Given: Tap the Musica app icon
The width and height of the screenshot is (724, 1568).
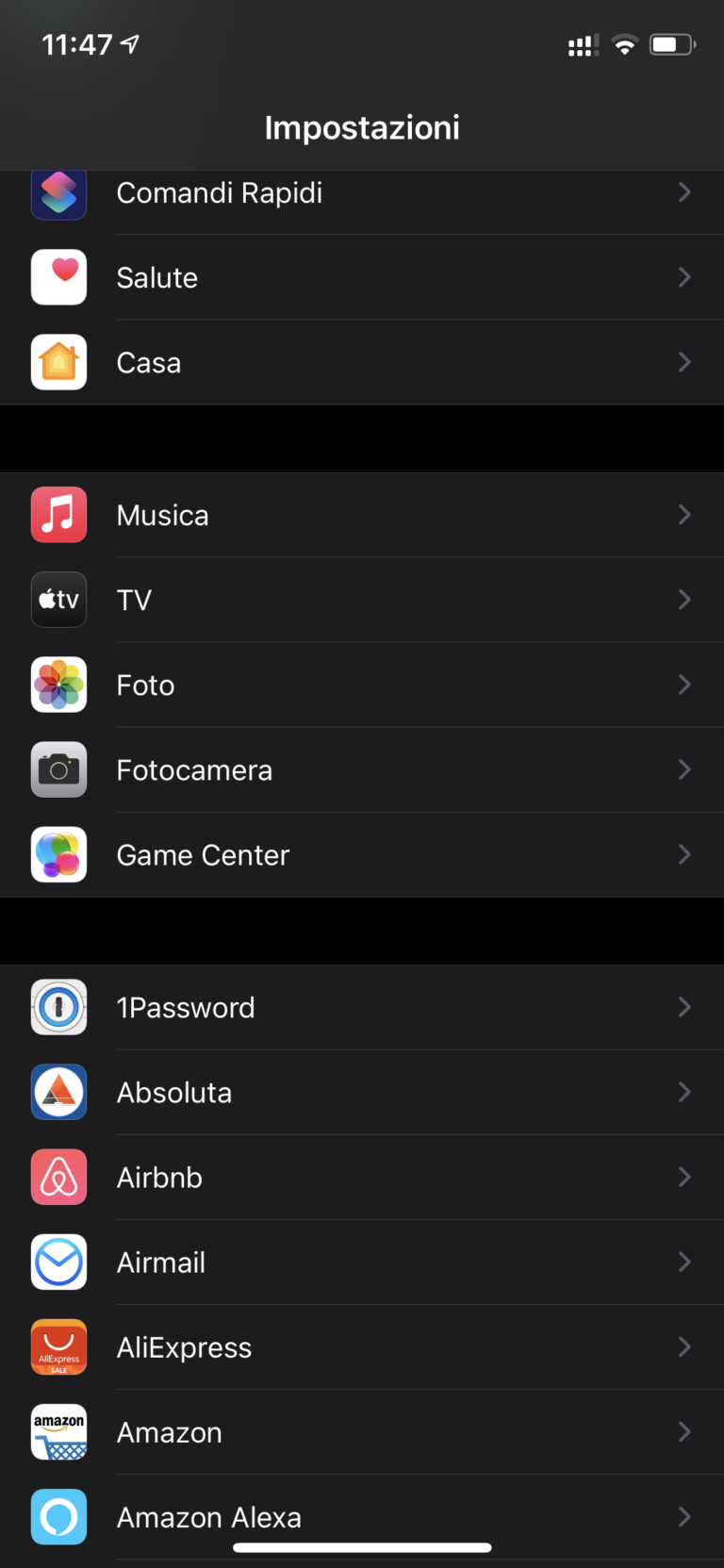Looking at the screenshot, I should [58, 515].
